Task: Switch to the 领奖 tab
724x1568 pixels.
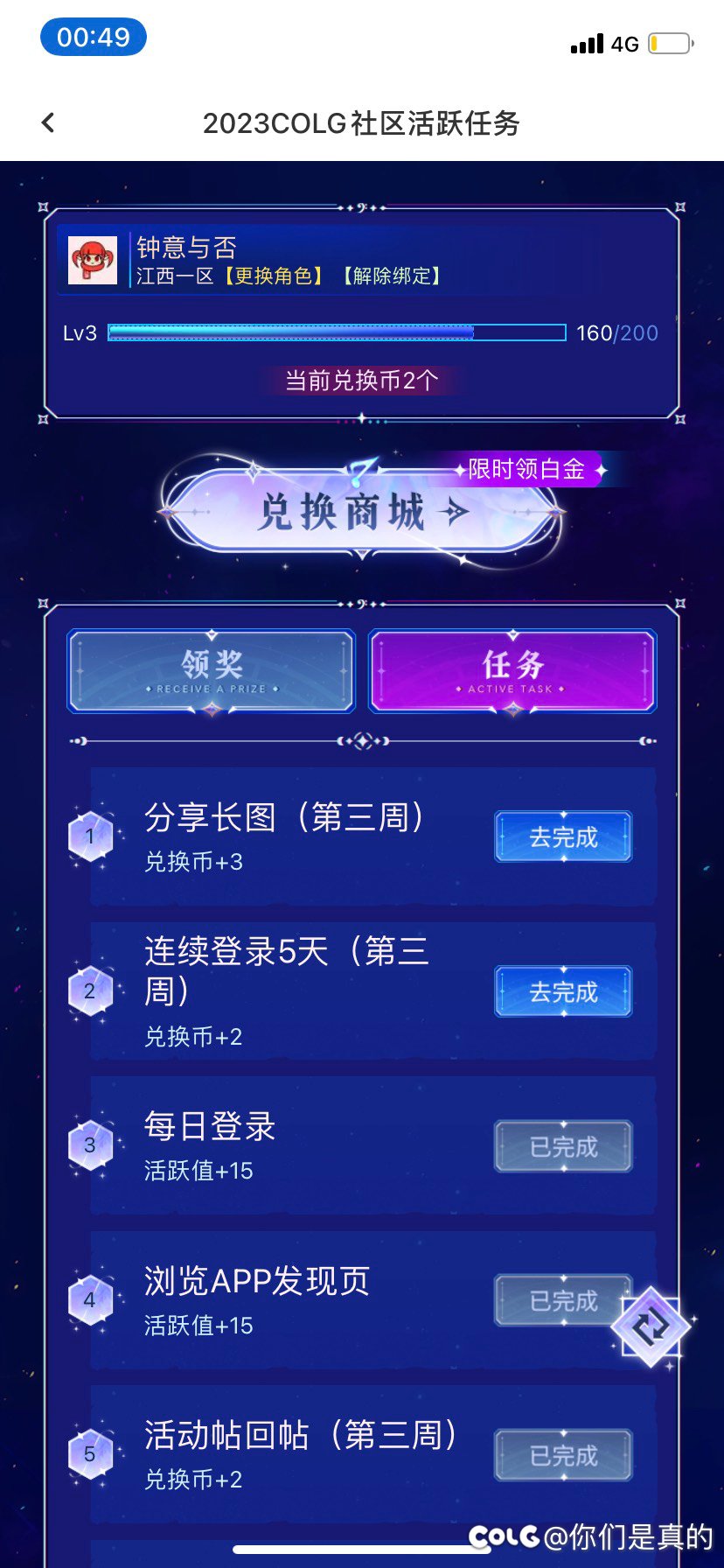Action: point(211,671)
